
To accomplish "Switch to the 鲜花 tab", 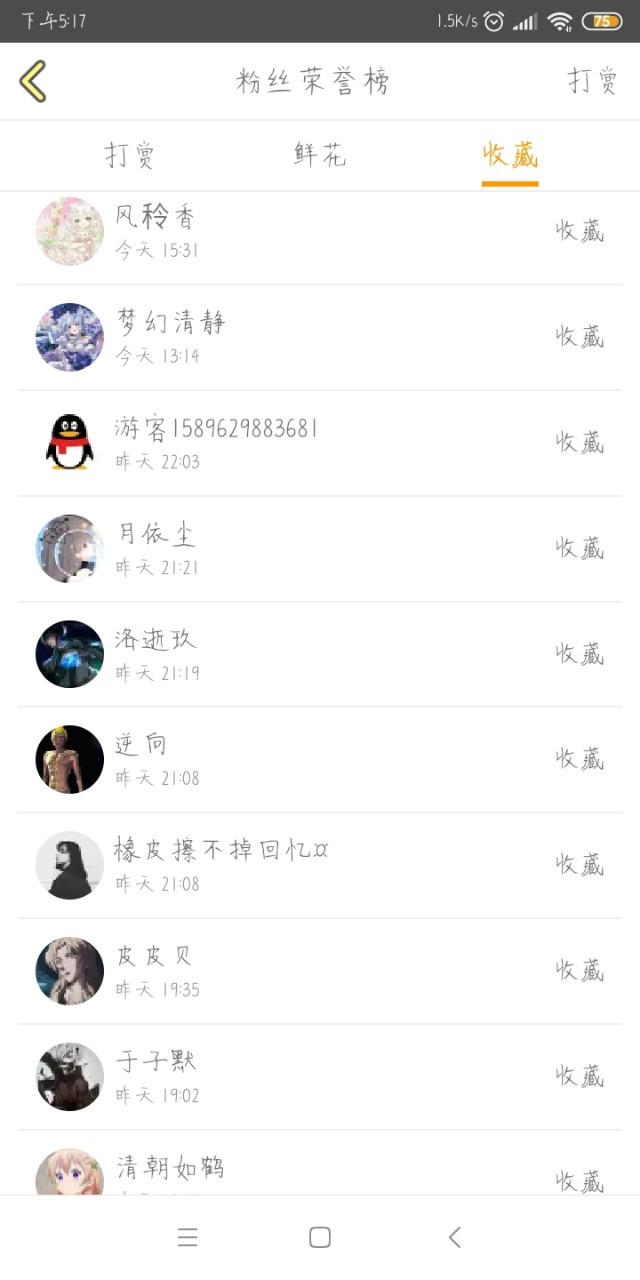I will 320,155.
